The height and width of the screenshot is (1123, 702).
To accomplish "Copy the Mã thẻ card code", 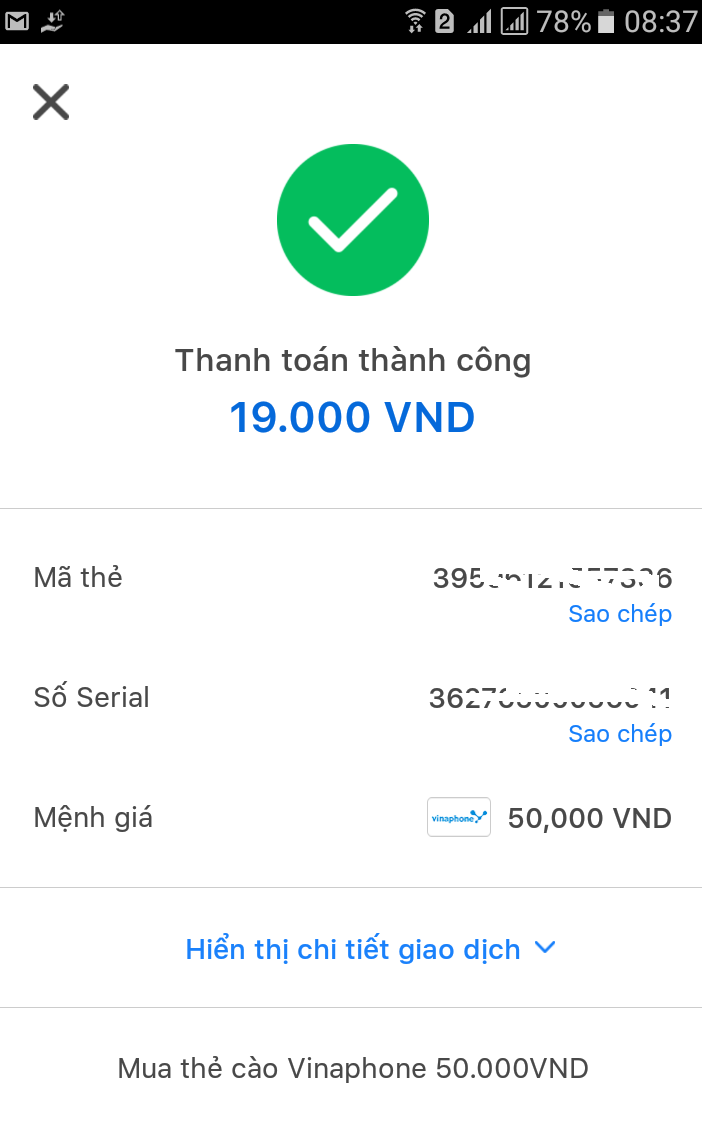I will pos(619,614).
